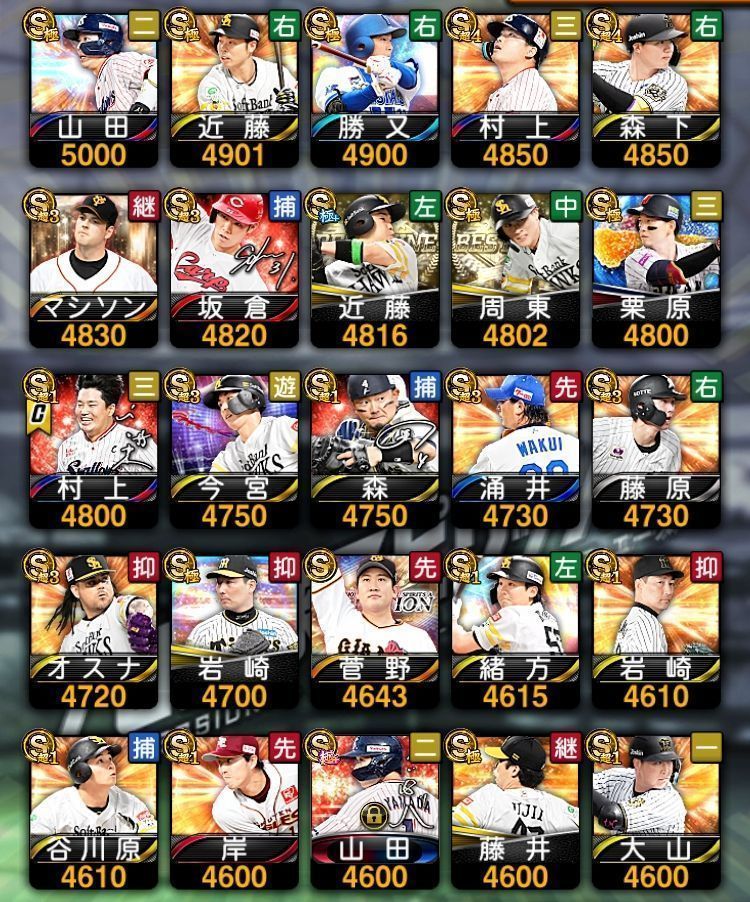Open the 今宮 shortstop card
The height and width of the screenshot is (902, 750).
click(233, 449)
